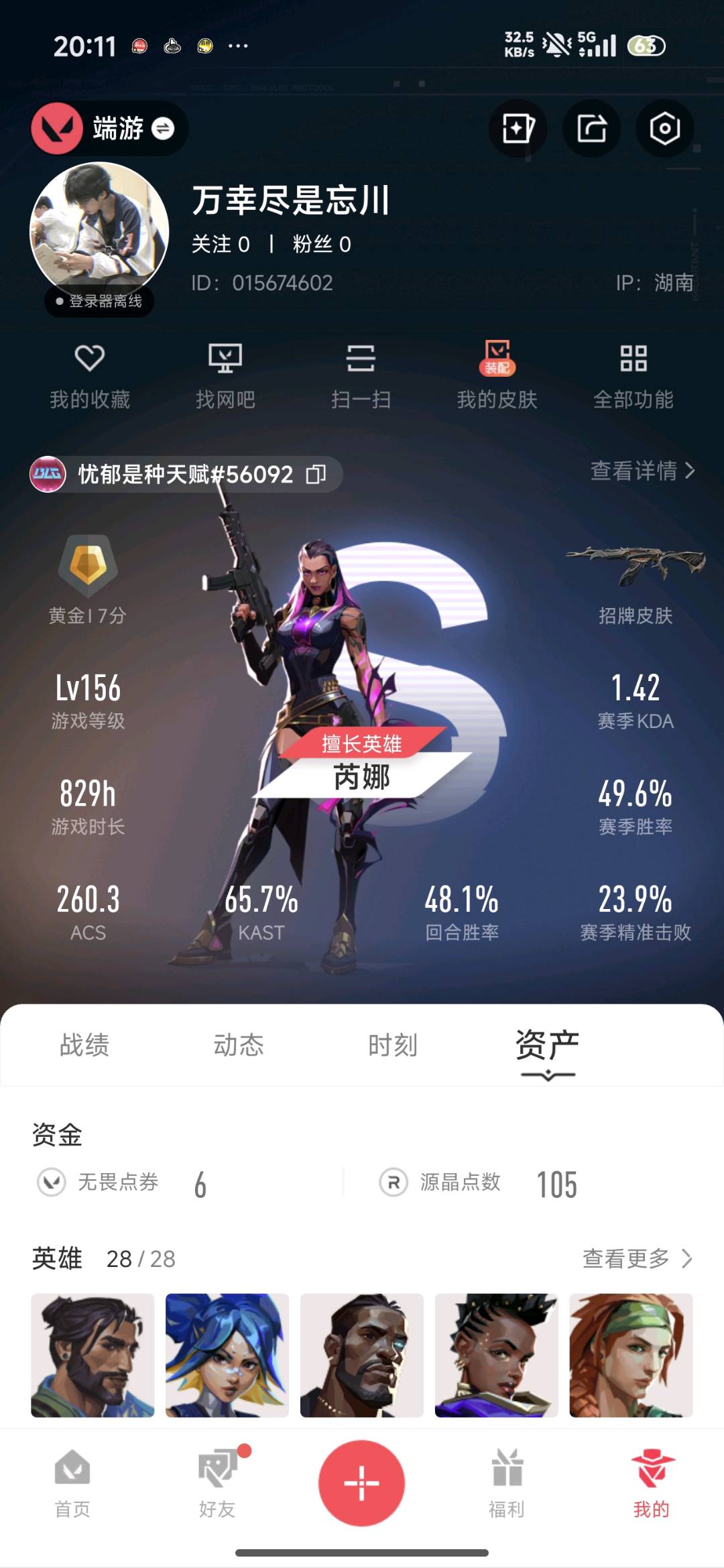Open the 好友 friends tab

click(217, 1482)
